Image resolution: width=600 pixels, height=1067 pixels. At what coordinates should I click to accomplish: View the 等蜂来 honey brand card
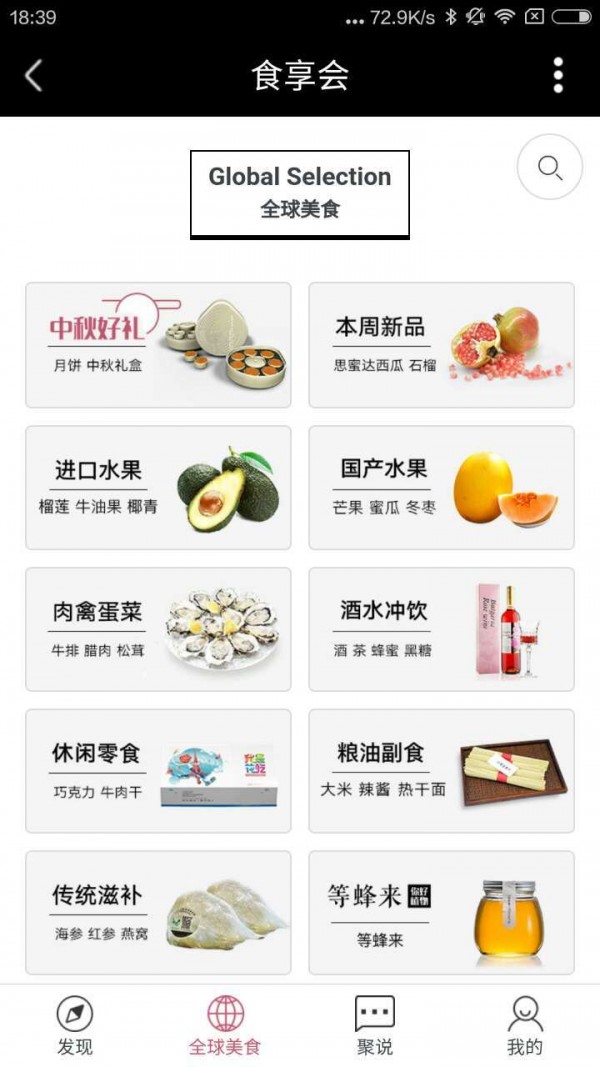click(x=441, y=912)
